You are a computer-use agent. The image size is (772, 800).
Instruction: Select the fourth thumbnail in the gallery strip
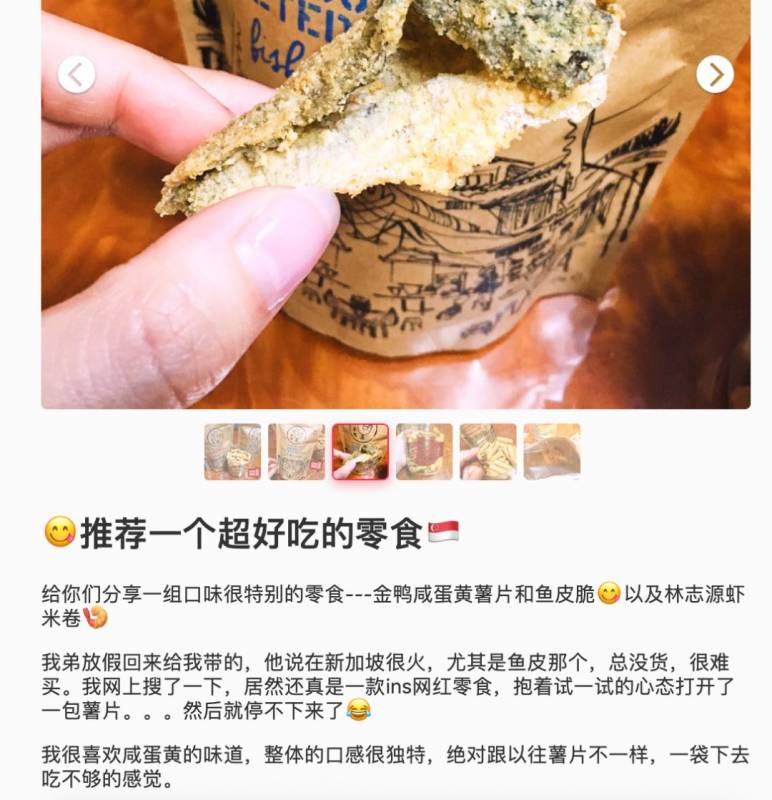pyautogui.click(x=424, y=452)
